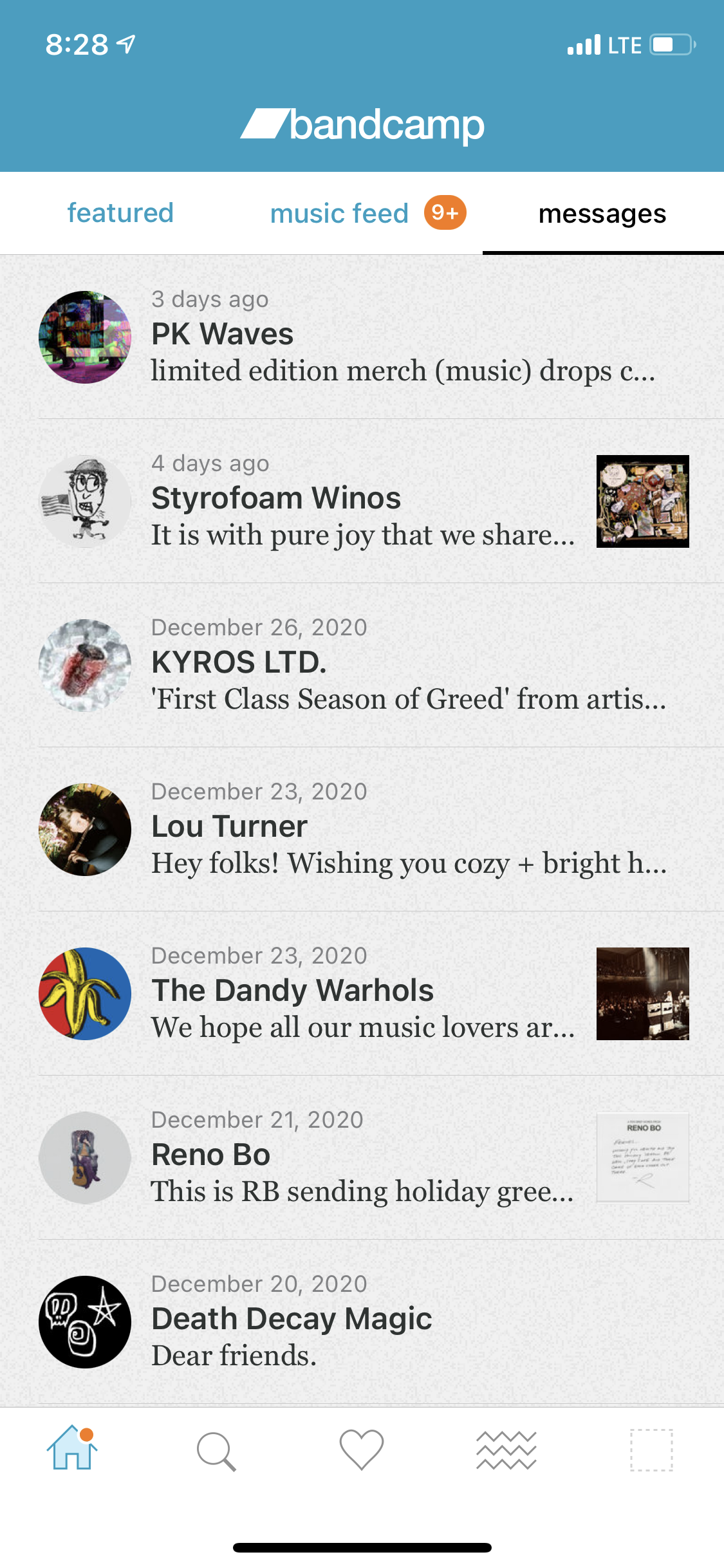
Task: Read the KYROS LTD. message
Action: point(380,666)
